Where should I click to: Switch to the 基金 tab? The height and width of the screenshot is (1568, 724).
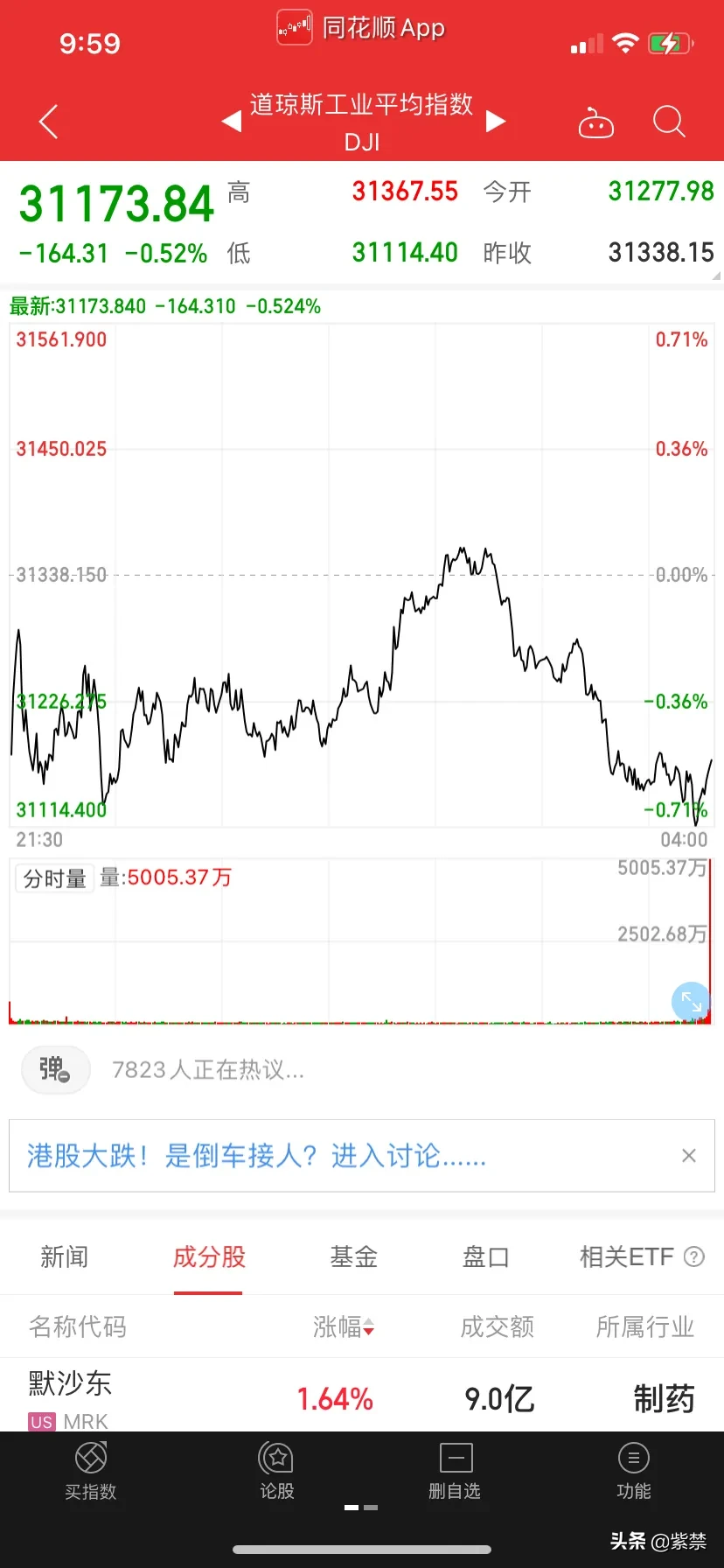pos(353,1256)
